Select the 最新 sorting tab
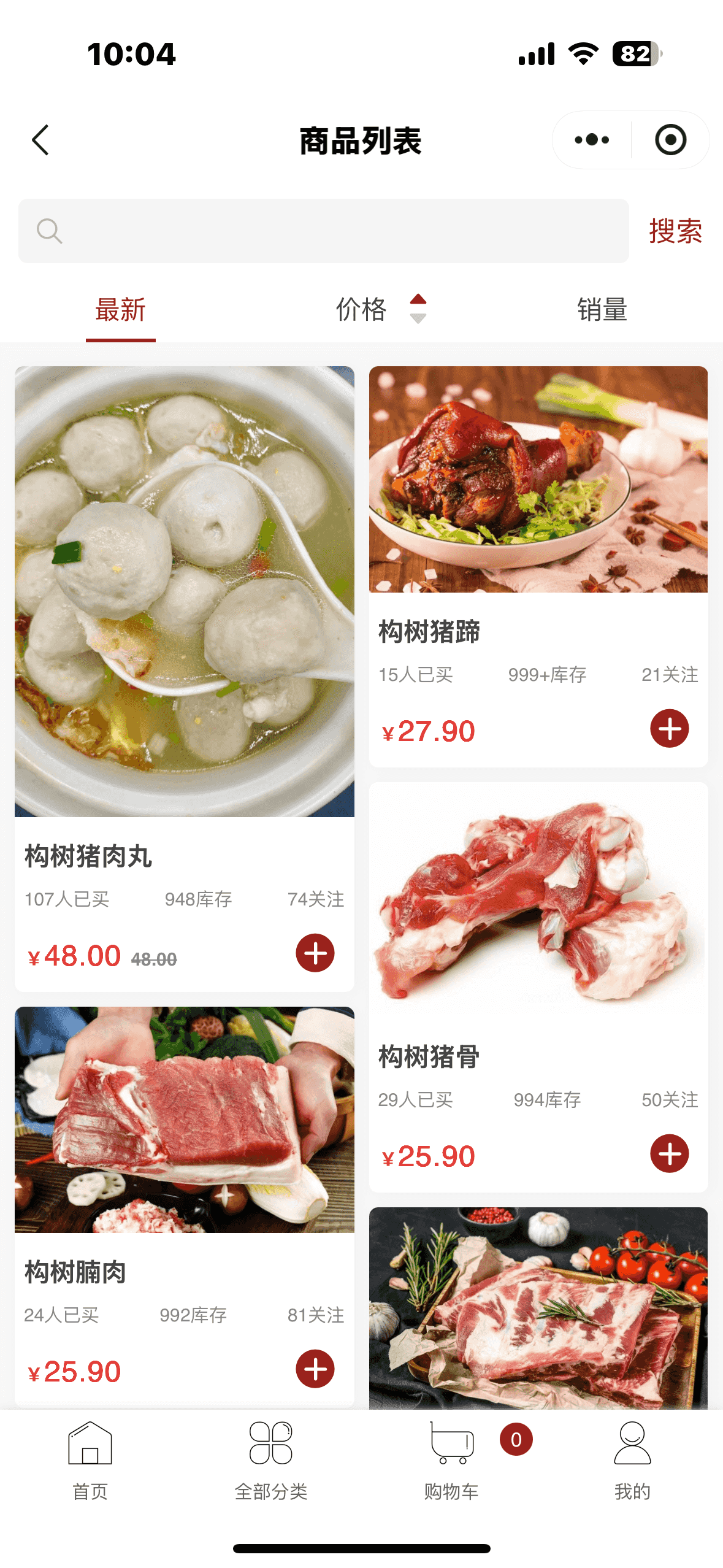 click(x=121, y=310)
